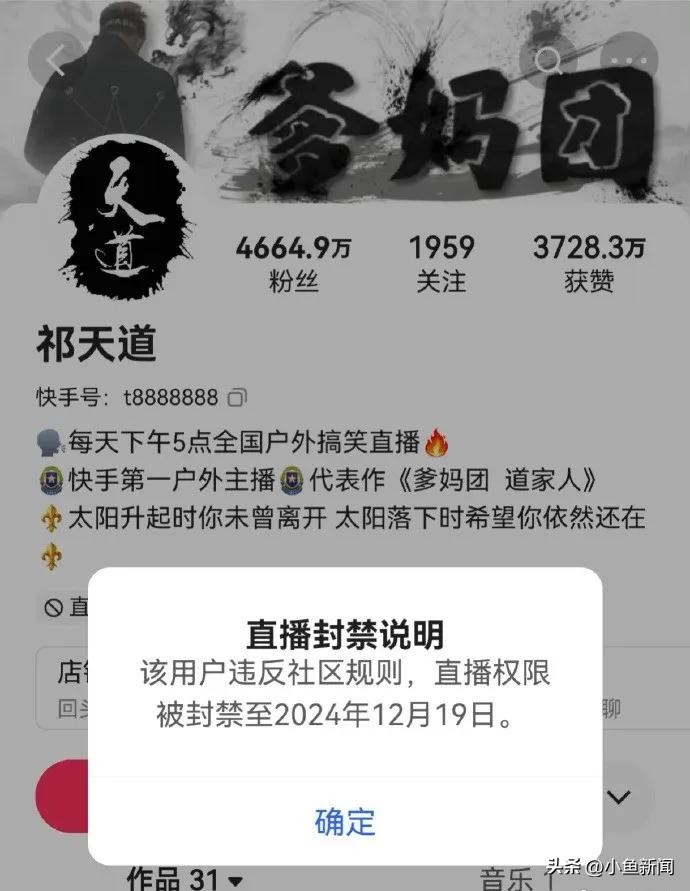Expand the round down-chevron button

(x=620, y=797)
